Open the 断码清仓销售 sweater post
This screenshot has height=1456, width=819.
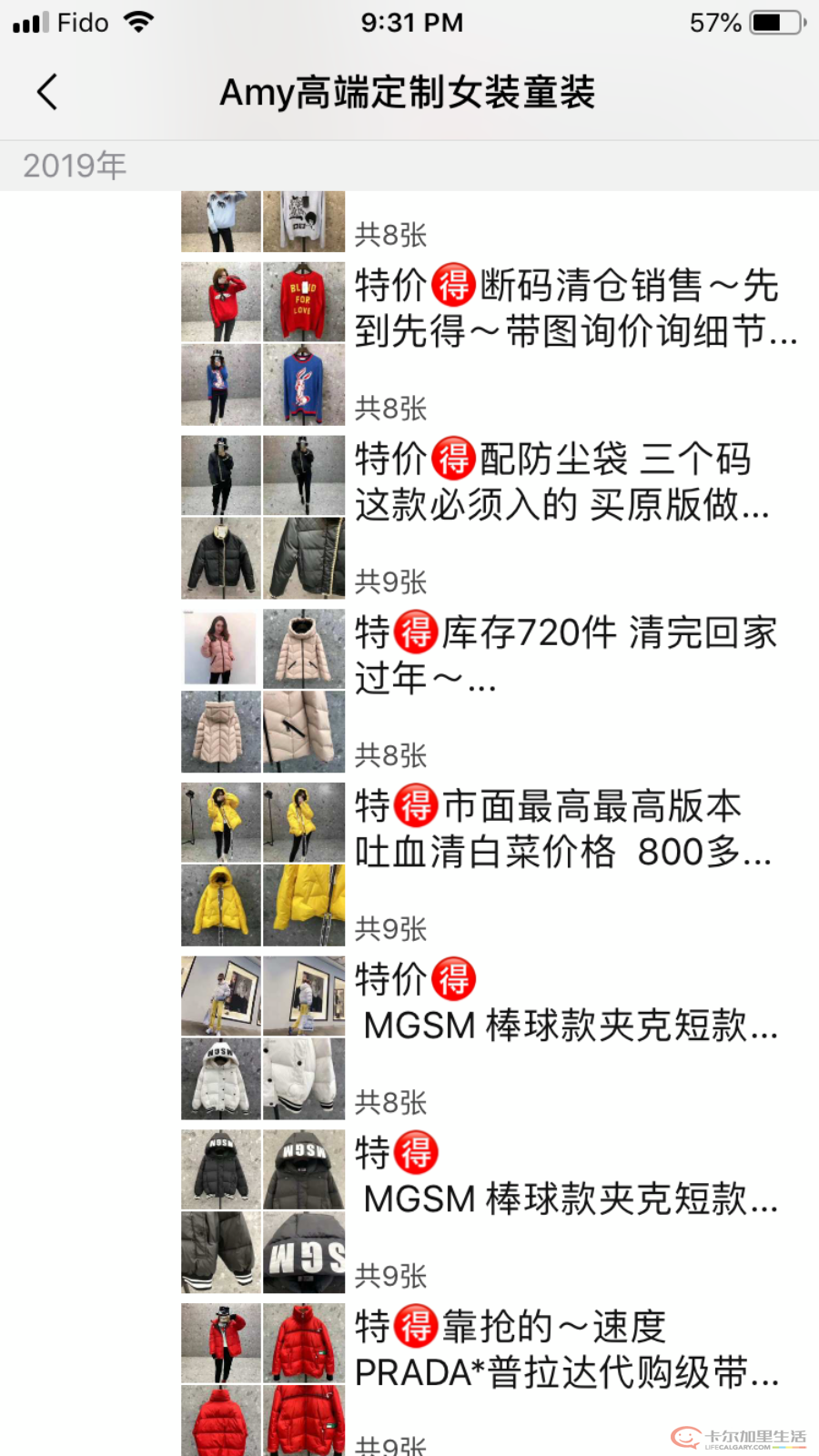(x=573, y=308)
